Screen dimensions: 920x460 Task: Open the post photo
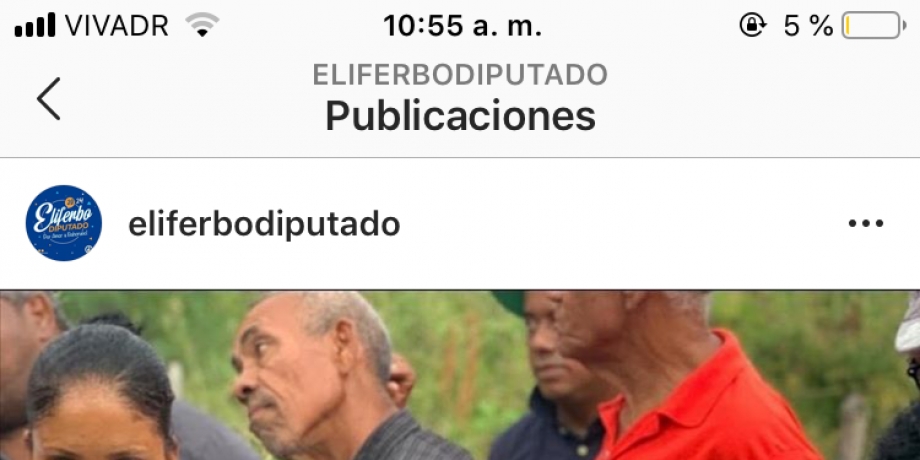coord(460,375)
